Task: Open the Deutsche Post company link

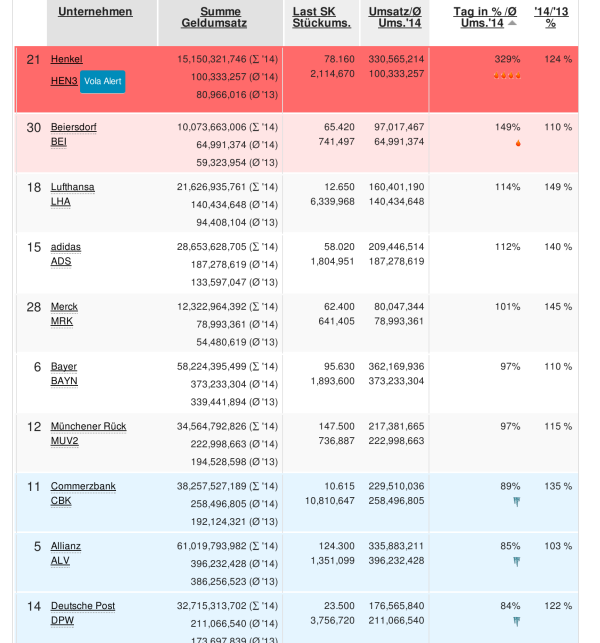Action: point(83,606)
